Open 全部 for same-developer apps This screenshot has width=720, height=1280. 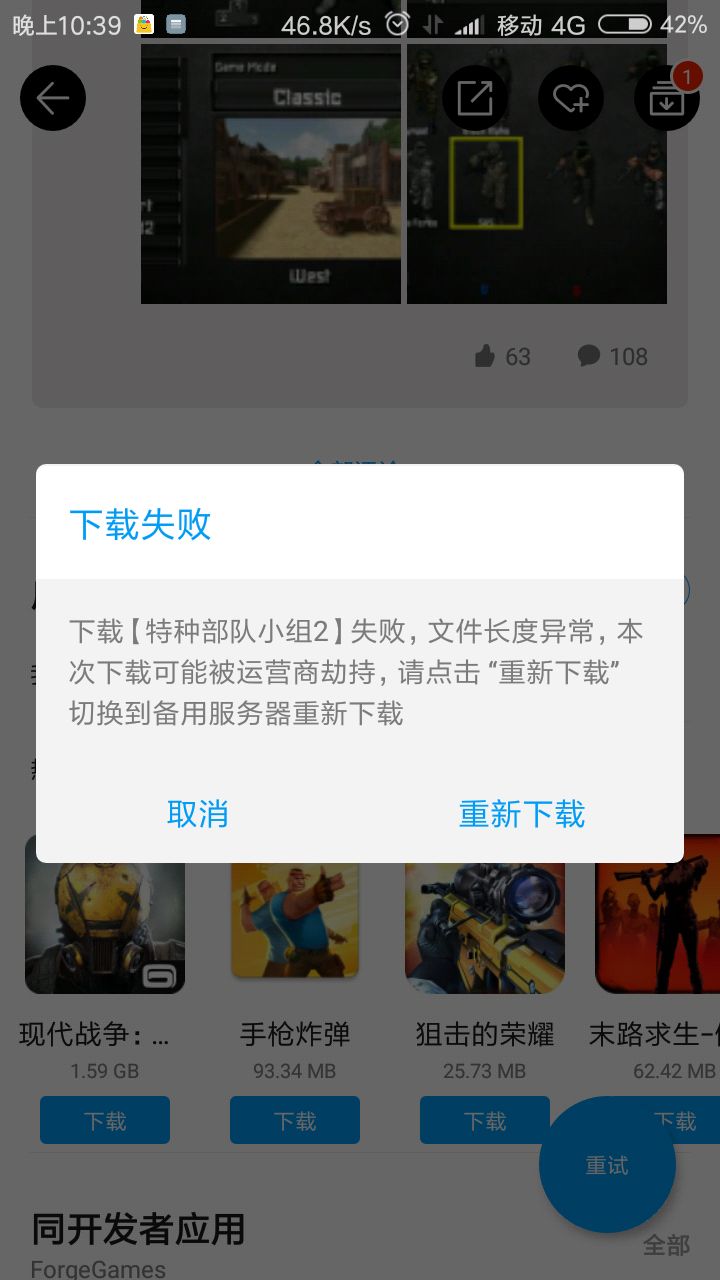666,1245
